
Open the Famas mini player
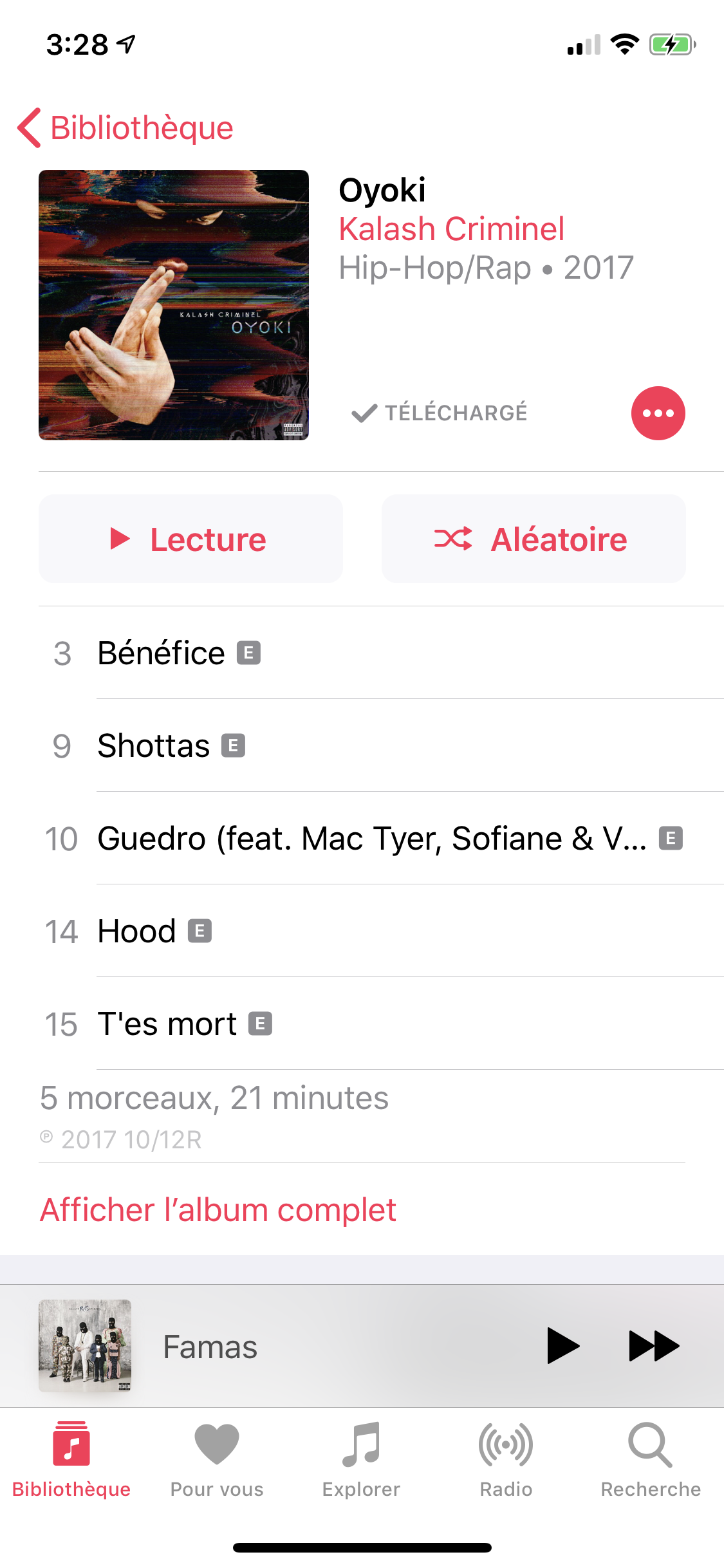coord(270,1346)
